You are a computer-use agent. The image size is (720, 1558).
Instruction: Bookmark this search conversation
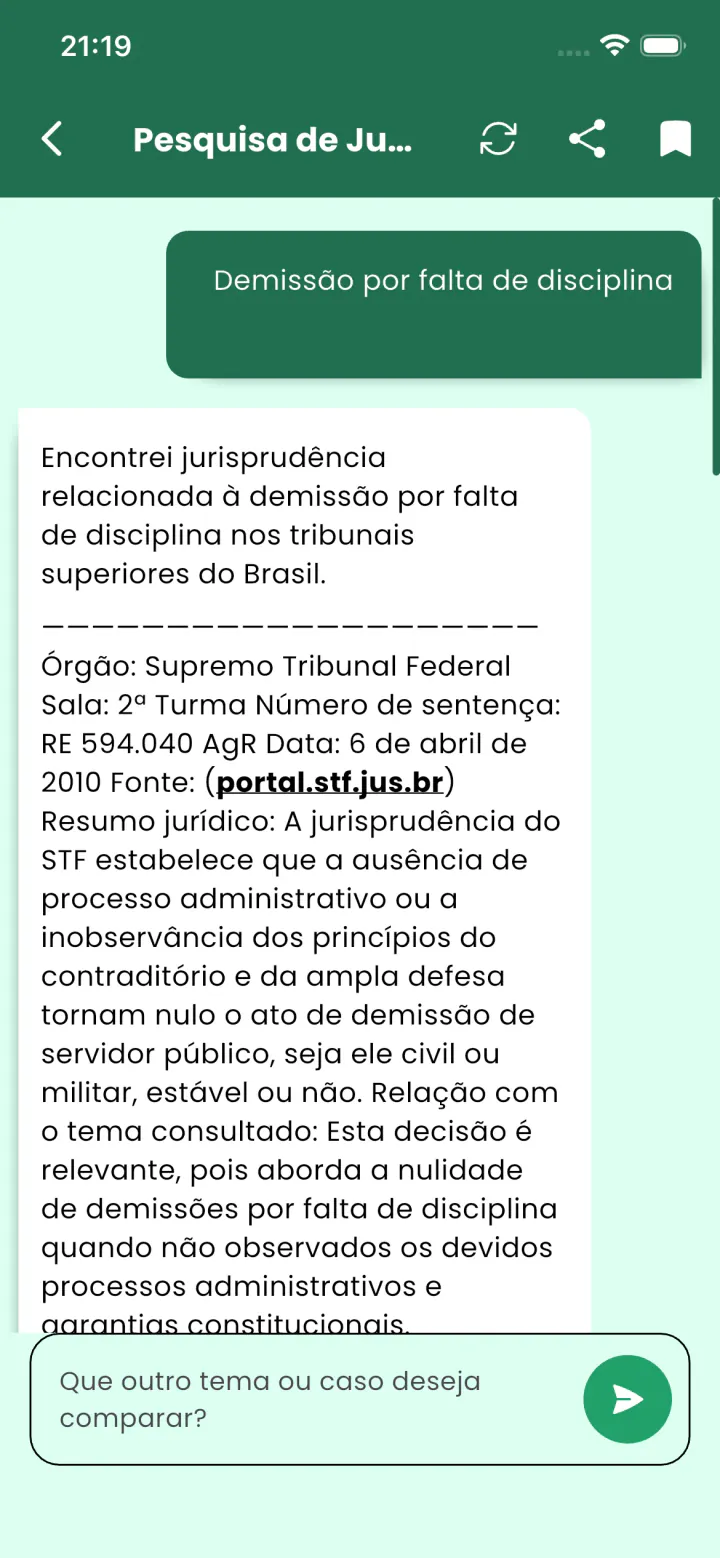(676, 139)
